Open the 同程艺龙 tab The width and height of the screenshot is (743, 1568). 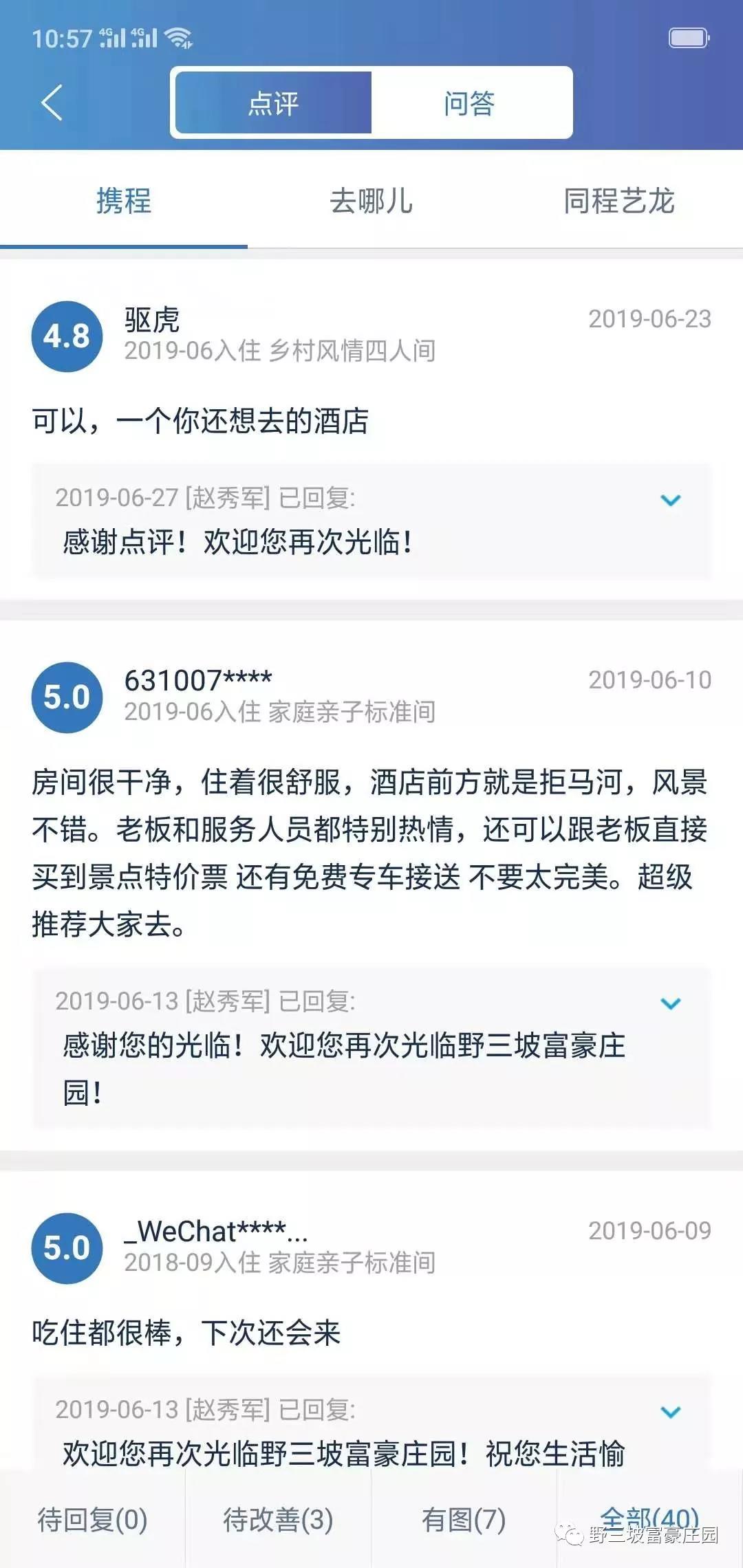[619, 201]
